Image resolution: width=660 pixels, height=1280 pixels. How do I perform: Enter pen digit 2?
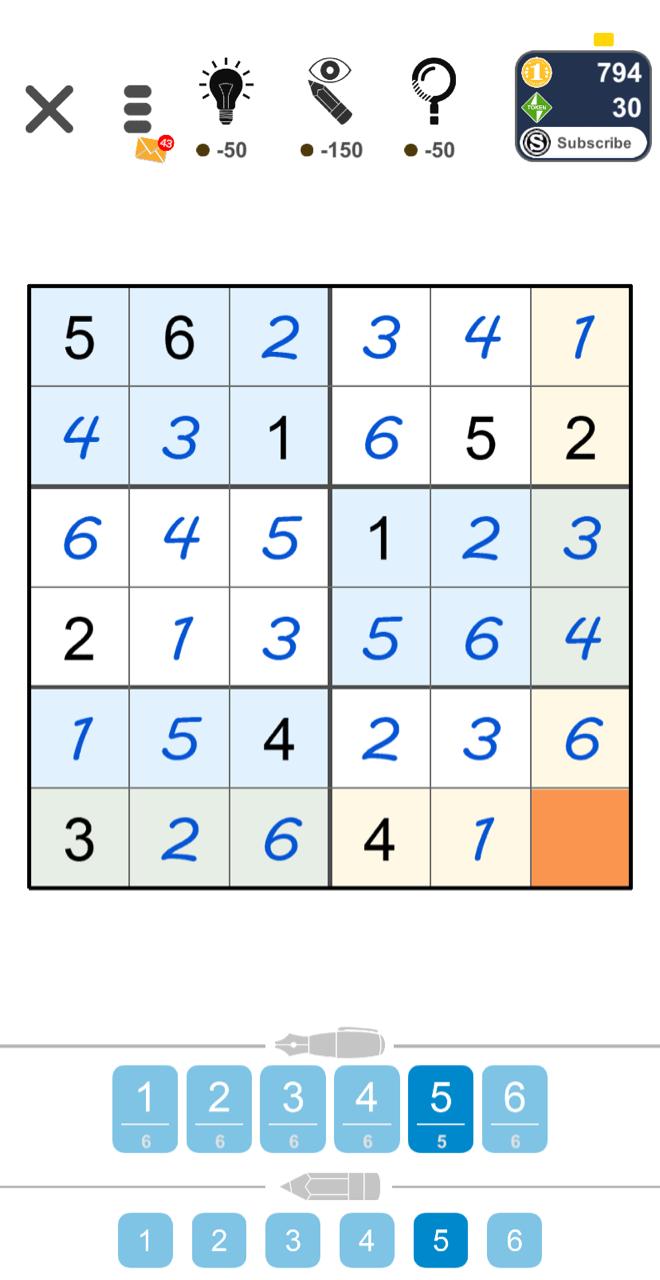coord(219,1108)
